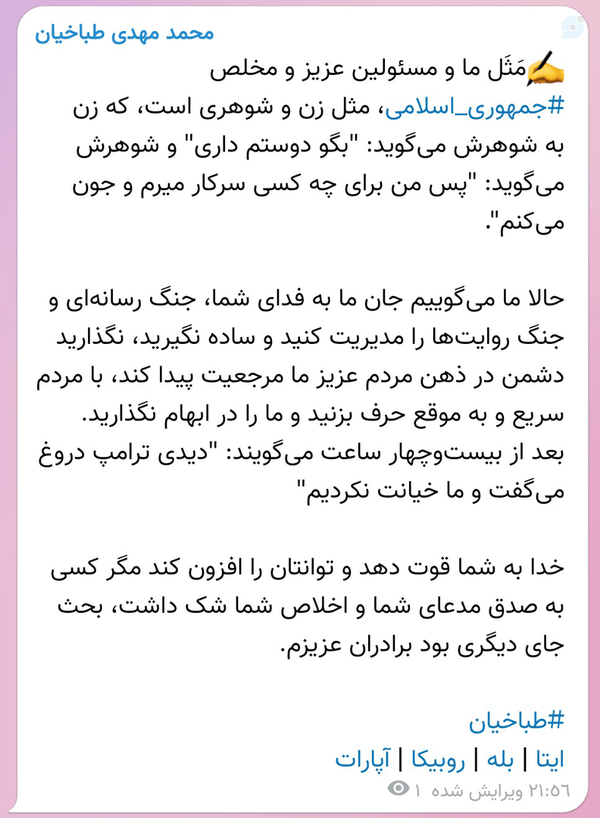Open the ایتا link
Image resolution: width=600 pixels, height=818 pixels.
[x=550, y=760]
